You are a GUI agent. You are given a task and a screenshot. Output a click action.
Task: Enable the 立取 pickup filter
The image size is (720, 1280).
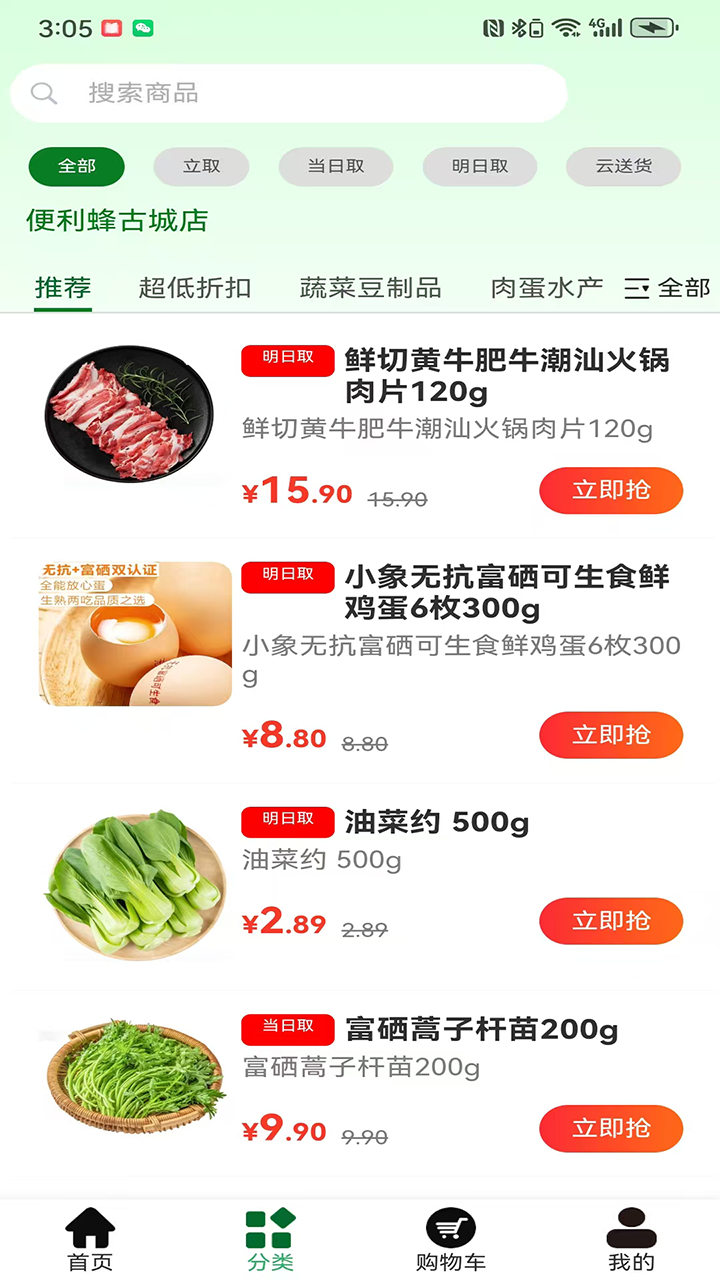[x=201, y=167]
